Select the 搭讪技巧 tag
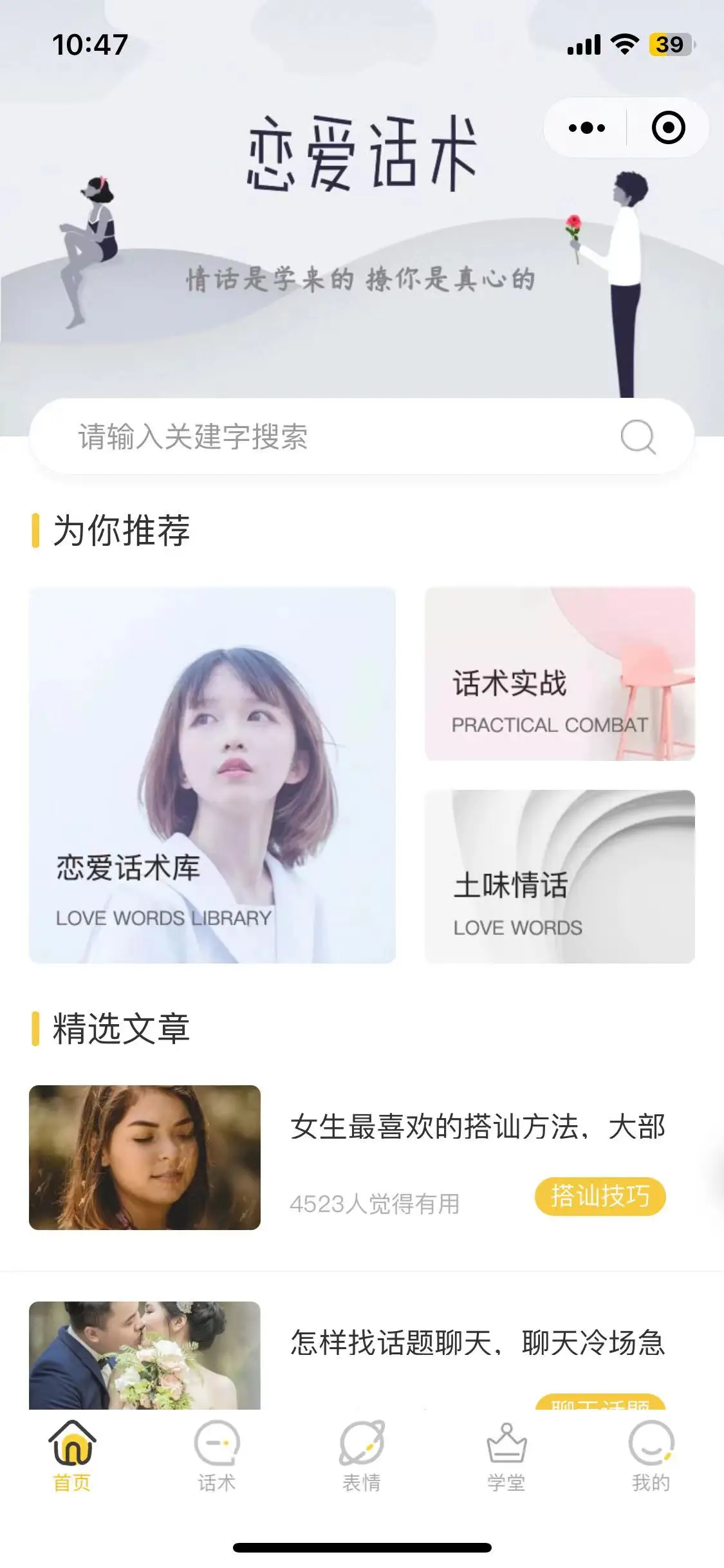The width and height of the screenshot is (724, 1568). tap(600, 1197)
